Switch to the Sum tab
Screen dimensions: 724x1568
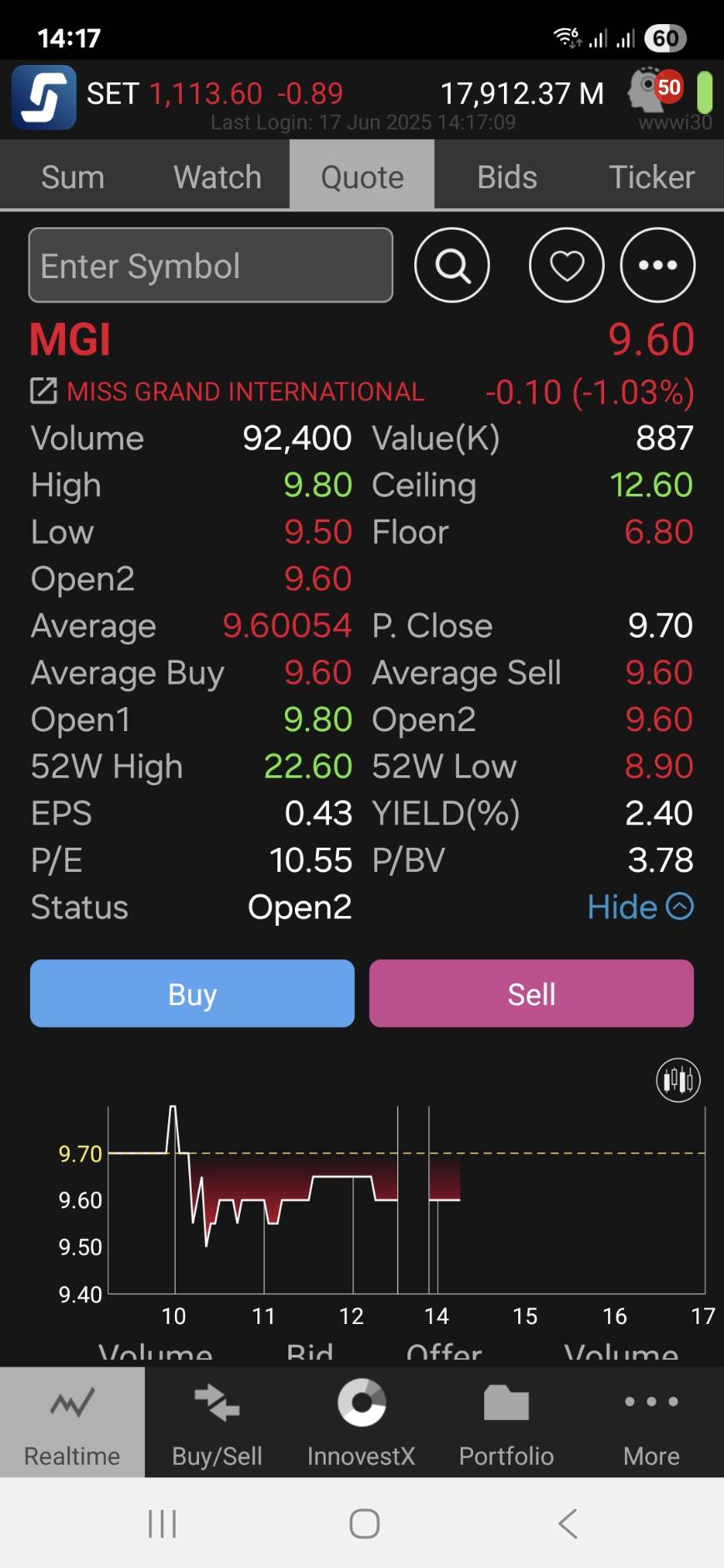coord(72,177)
